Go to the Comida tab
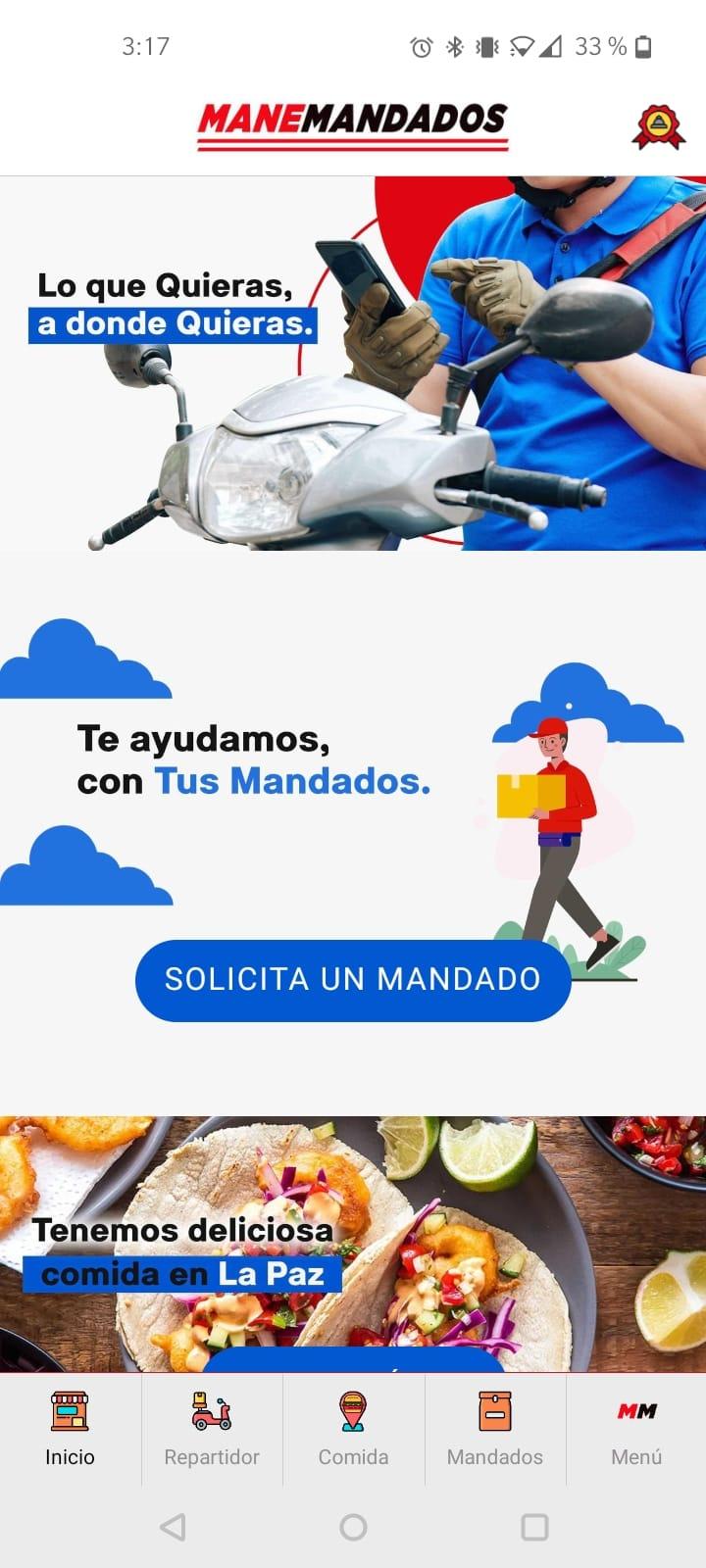Screen dimensions: 706x1568 tap(353, 1429)
